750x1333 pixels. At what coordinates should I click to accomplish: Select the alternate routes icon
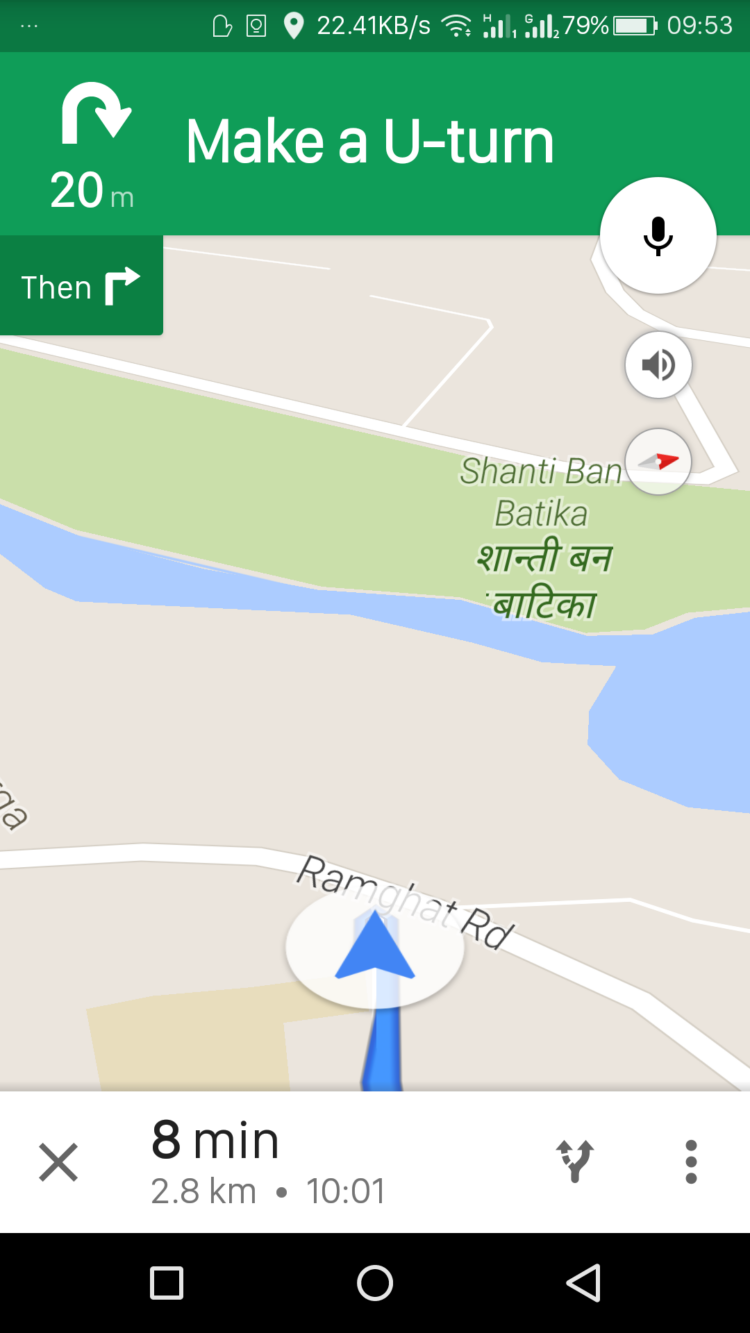(575, 1162)
